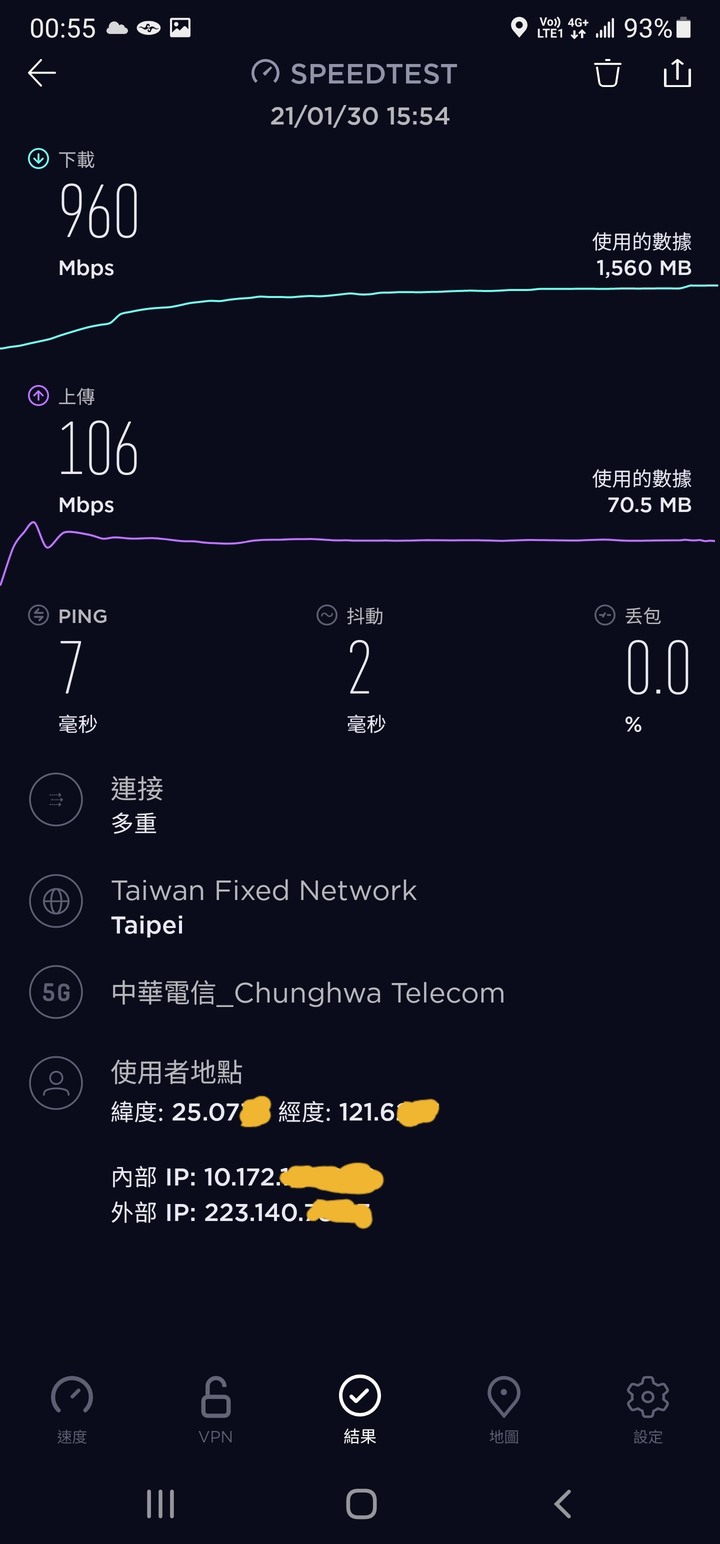The height and width of the screenshot is (1544, 720).
Task: Open the 設定 tab
Action: 648,1410
